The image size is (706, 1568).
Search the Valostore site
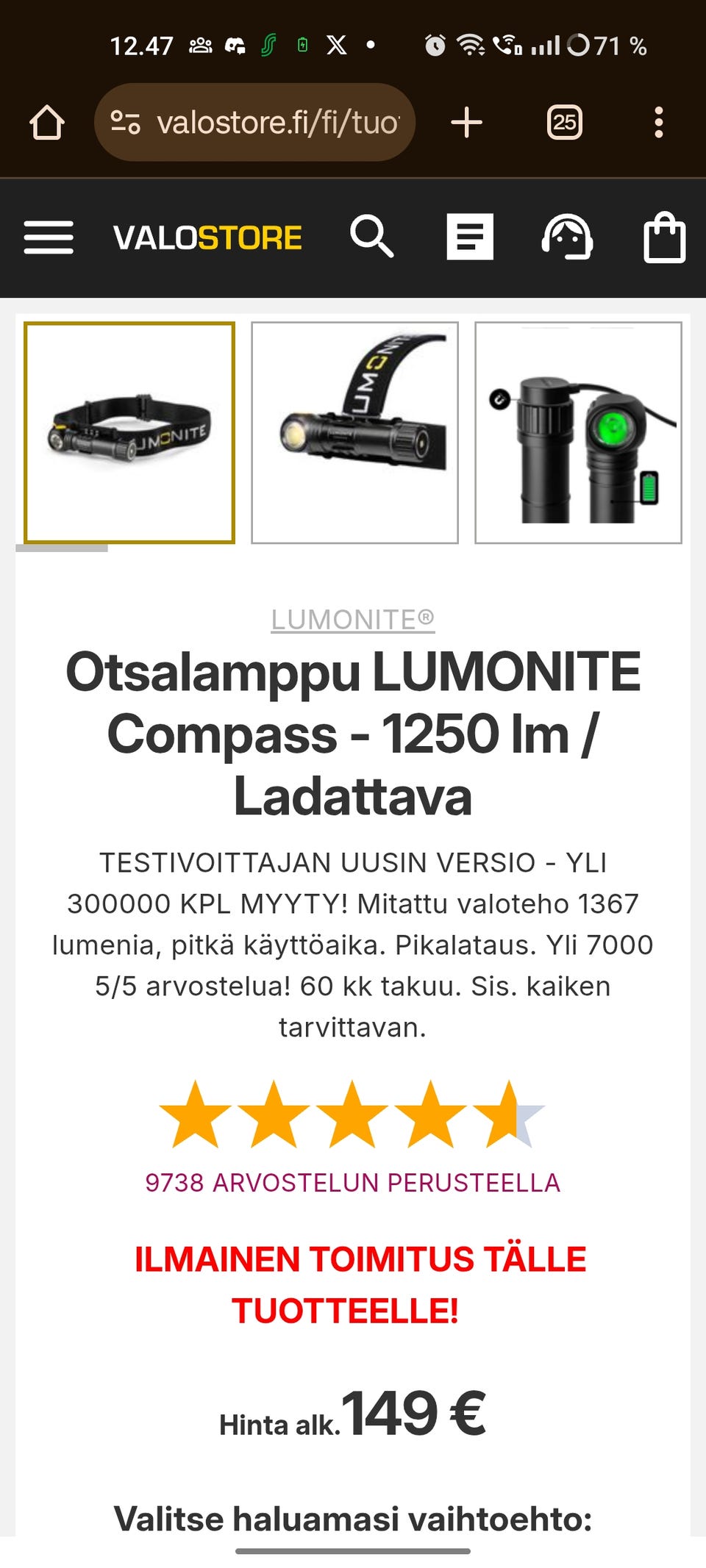point(371,237)
